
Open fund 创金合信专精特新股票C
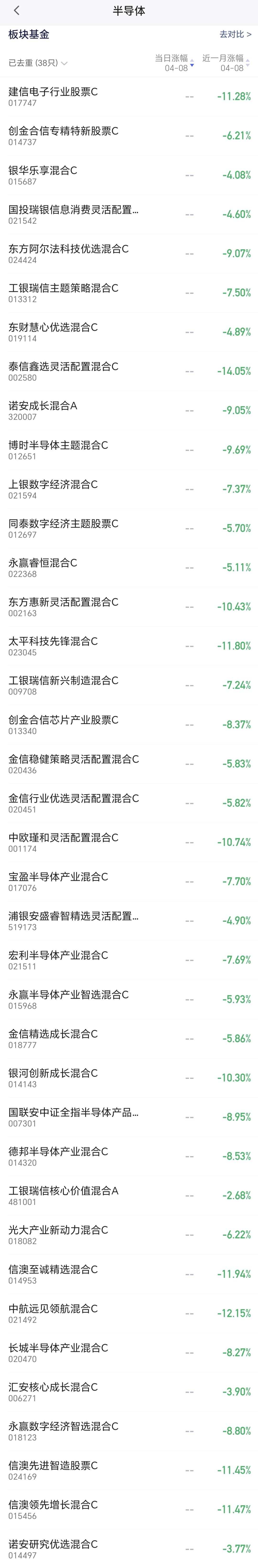pos(129,136)
